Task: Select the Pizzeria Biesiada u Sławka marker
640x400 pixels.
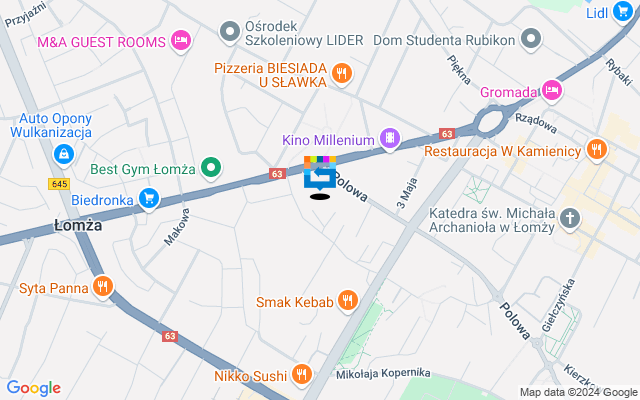Action: pyautogui.click(x=342, y=71)
